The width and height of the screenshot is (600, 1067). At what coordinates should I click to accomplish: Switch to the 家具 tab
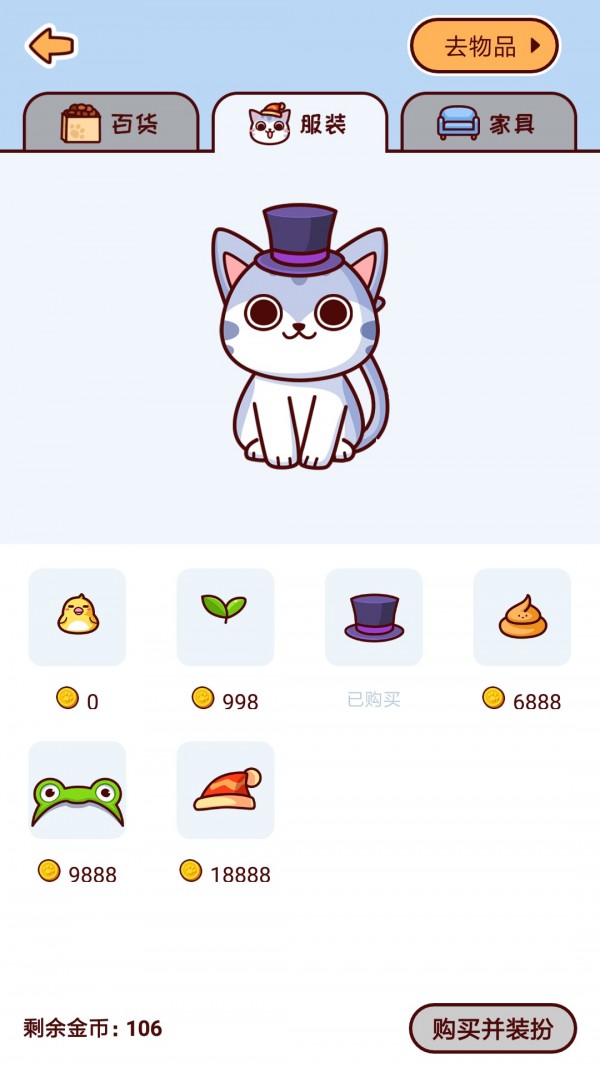coord(488,124)
